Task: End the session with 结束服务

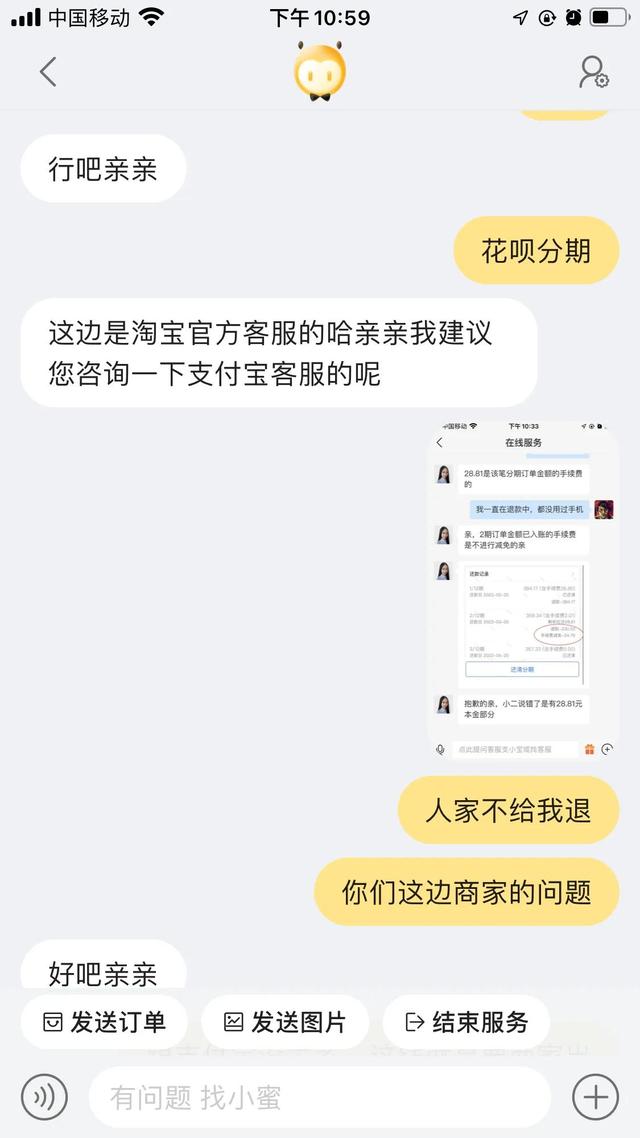Action: click(x=466, y=1022)
